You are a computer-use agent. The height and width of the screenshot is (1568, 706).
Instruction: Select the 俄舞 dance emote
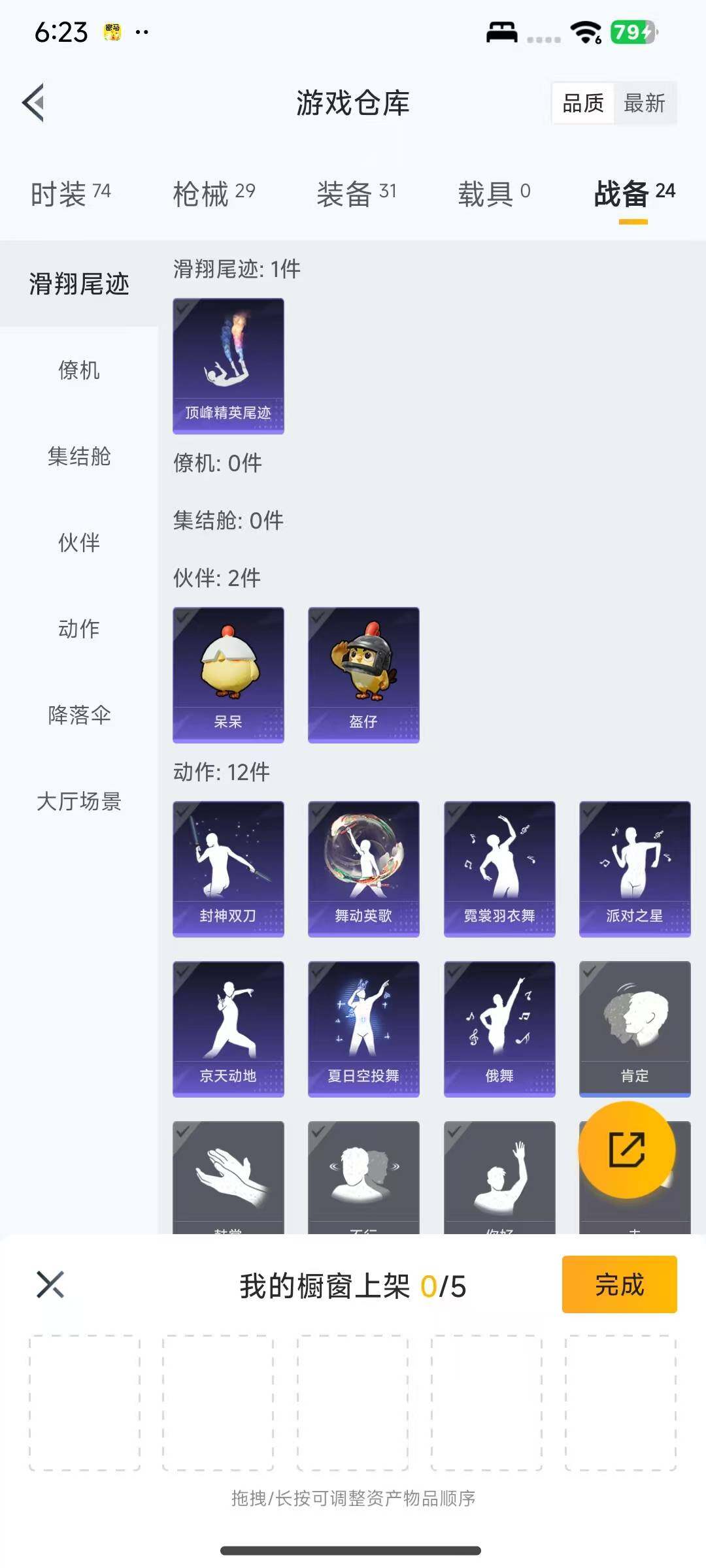499,1029
